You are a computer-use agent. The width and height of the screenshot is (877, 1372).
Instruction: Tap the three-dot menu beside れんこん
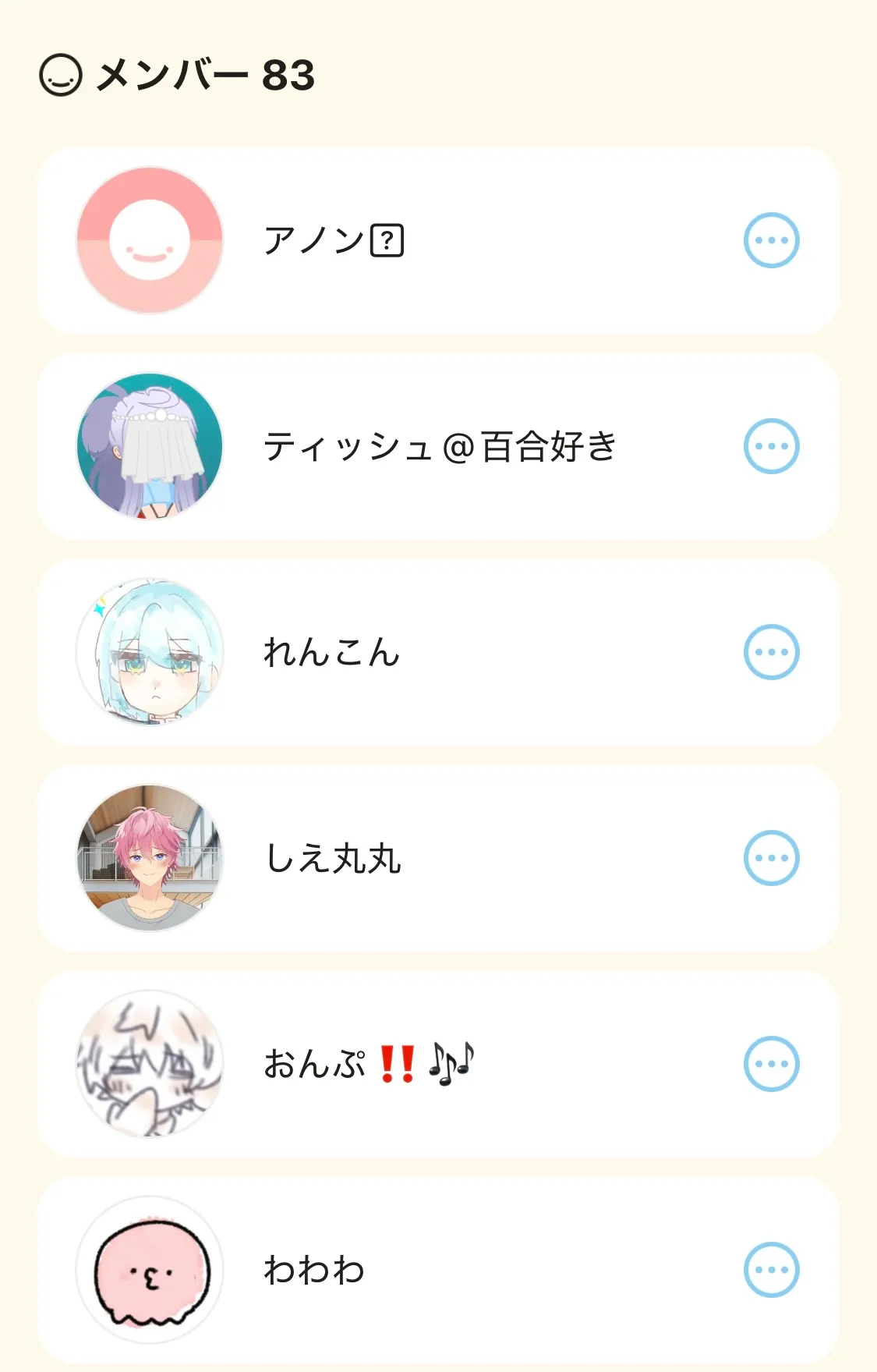click(x=771, y=652)
